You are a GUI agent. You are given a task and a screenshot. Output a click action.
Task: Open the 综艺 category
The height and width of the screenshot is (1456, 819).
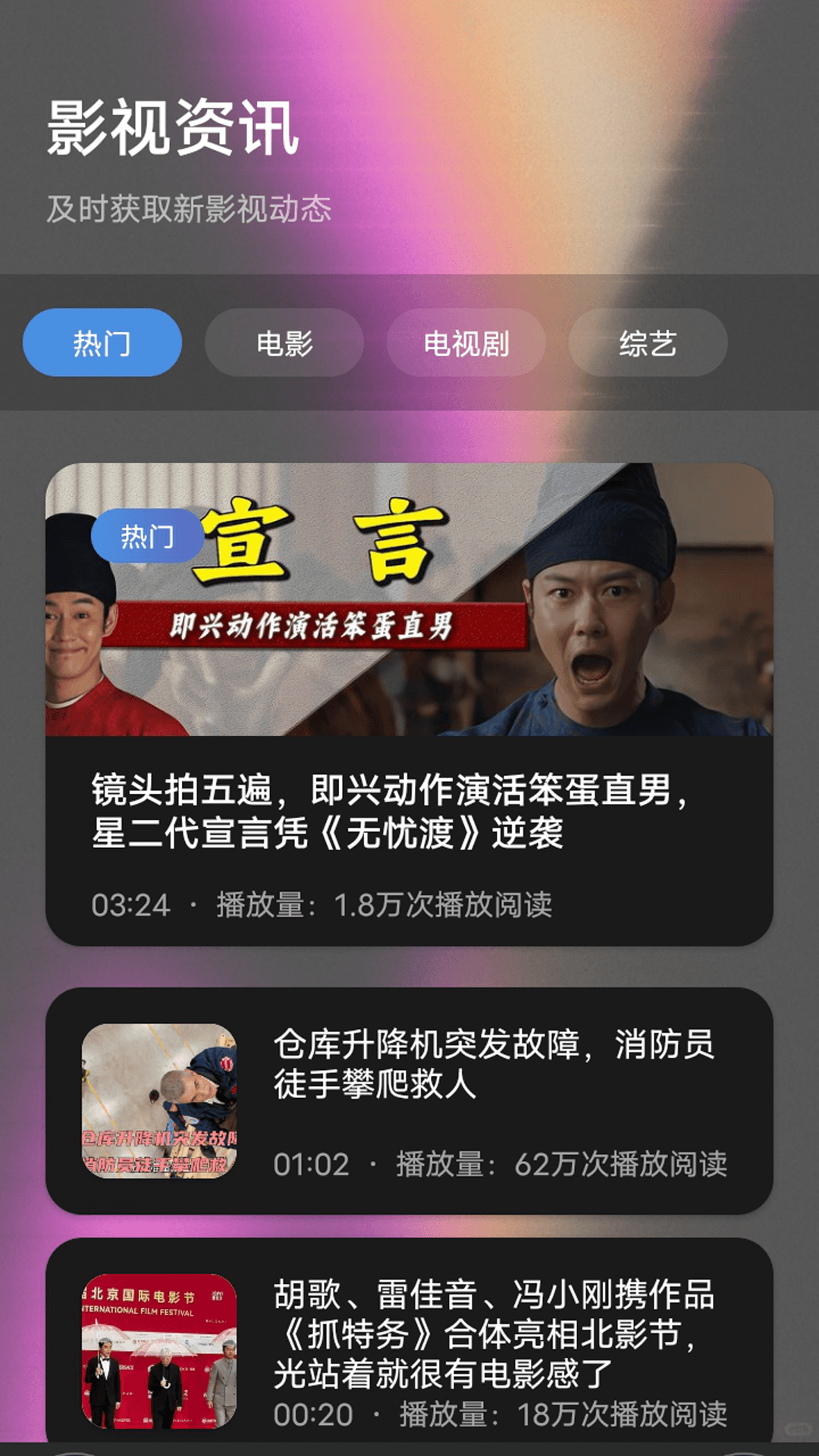pos(651,342)
